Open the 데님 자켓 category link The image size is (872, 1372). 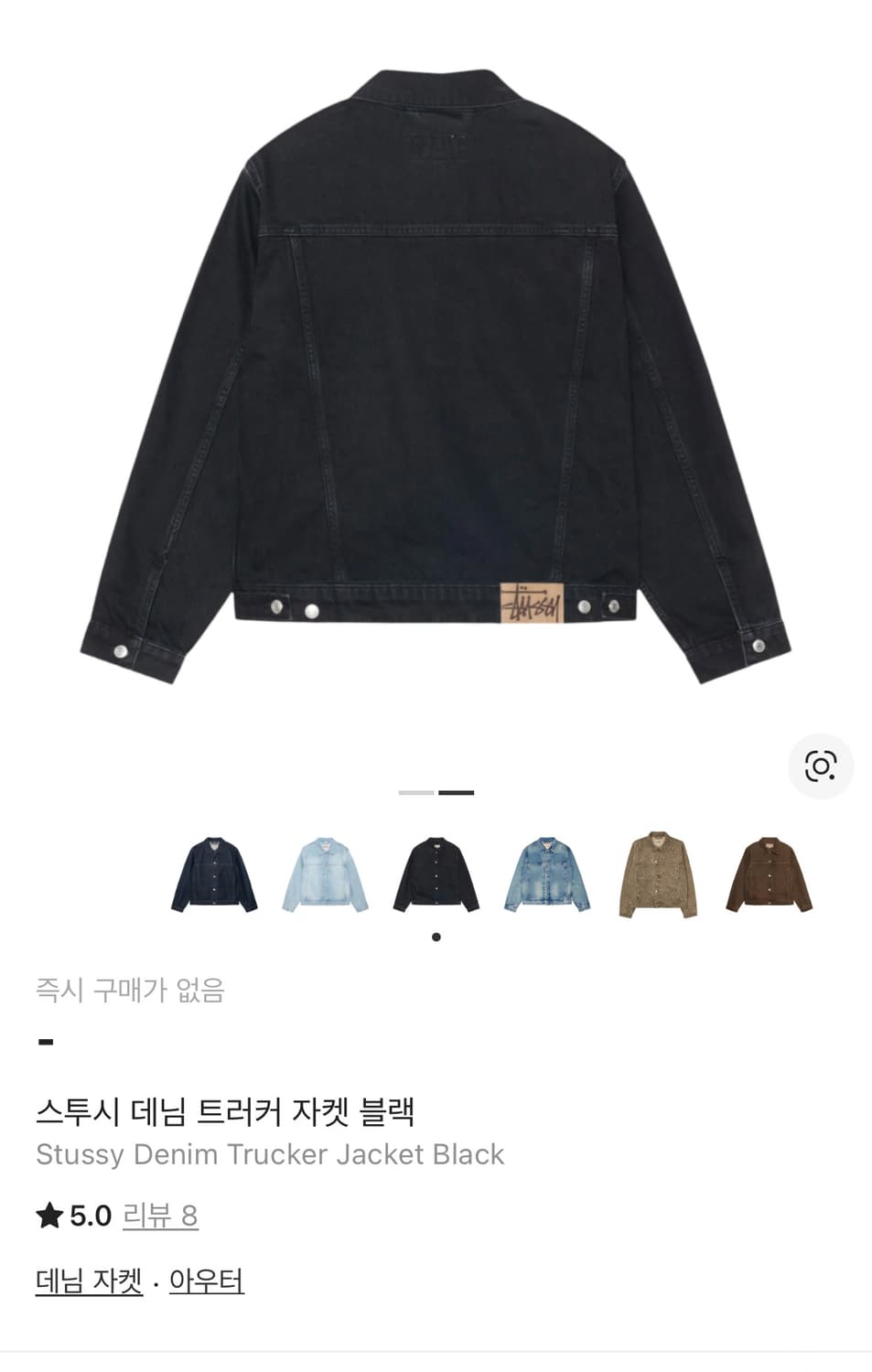(87, 1282)
